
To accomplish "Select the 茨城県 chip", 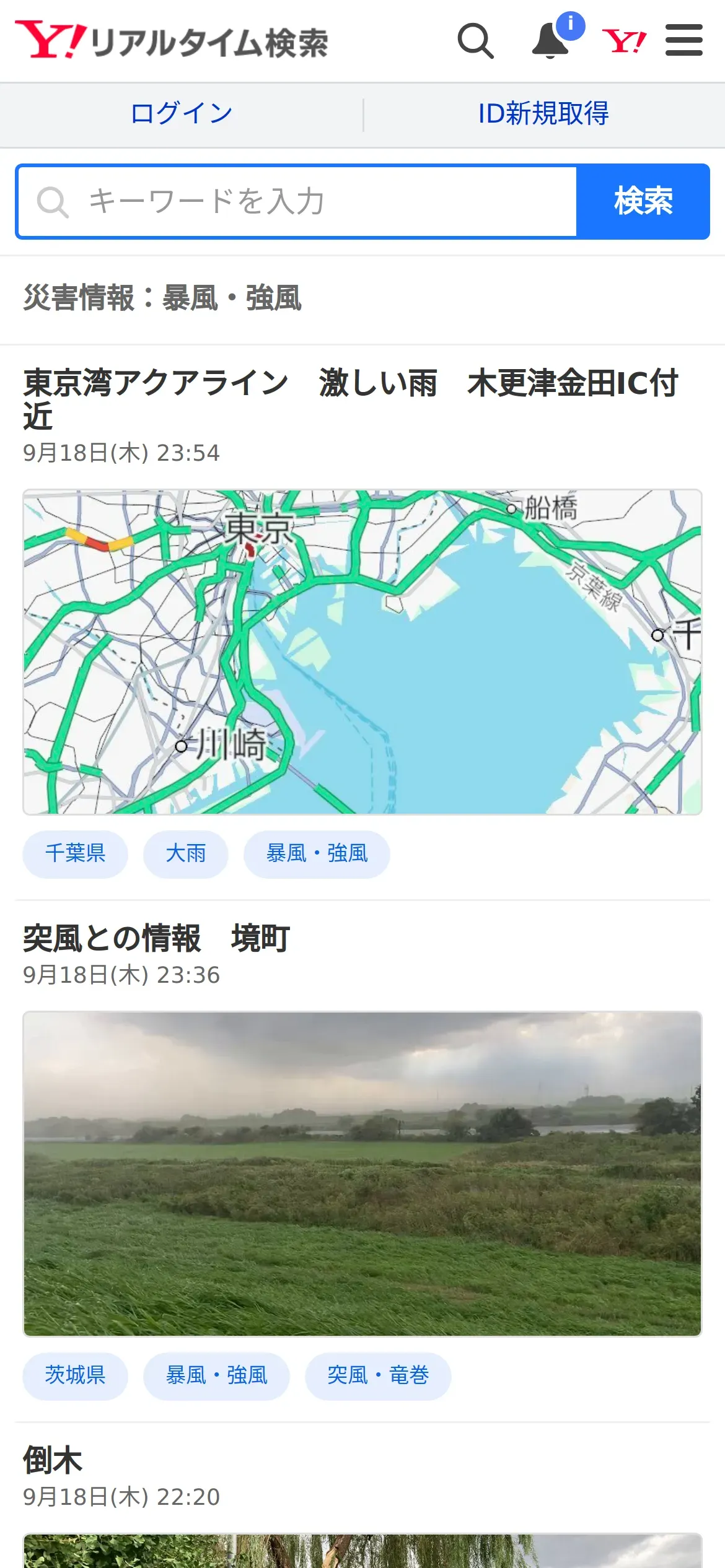I will [x=75, y=1376].
